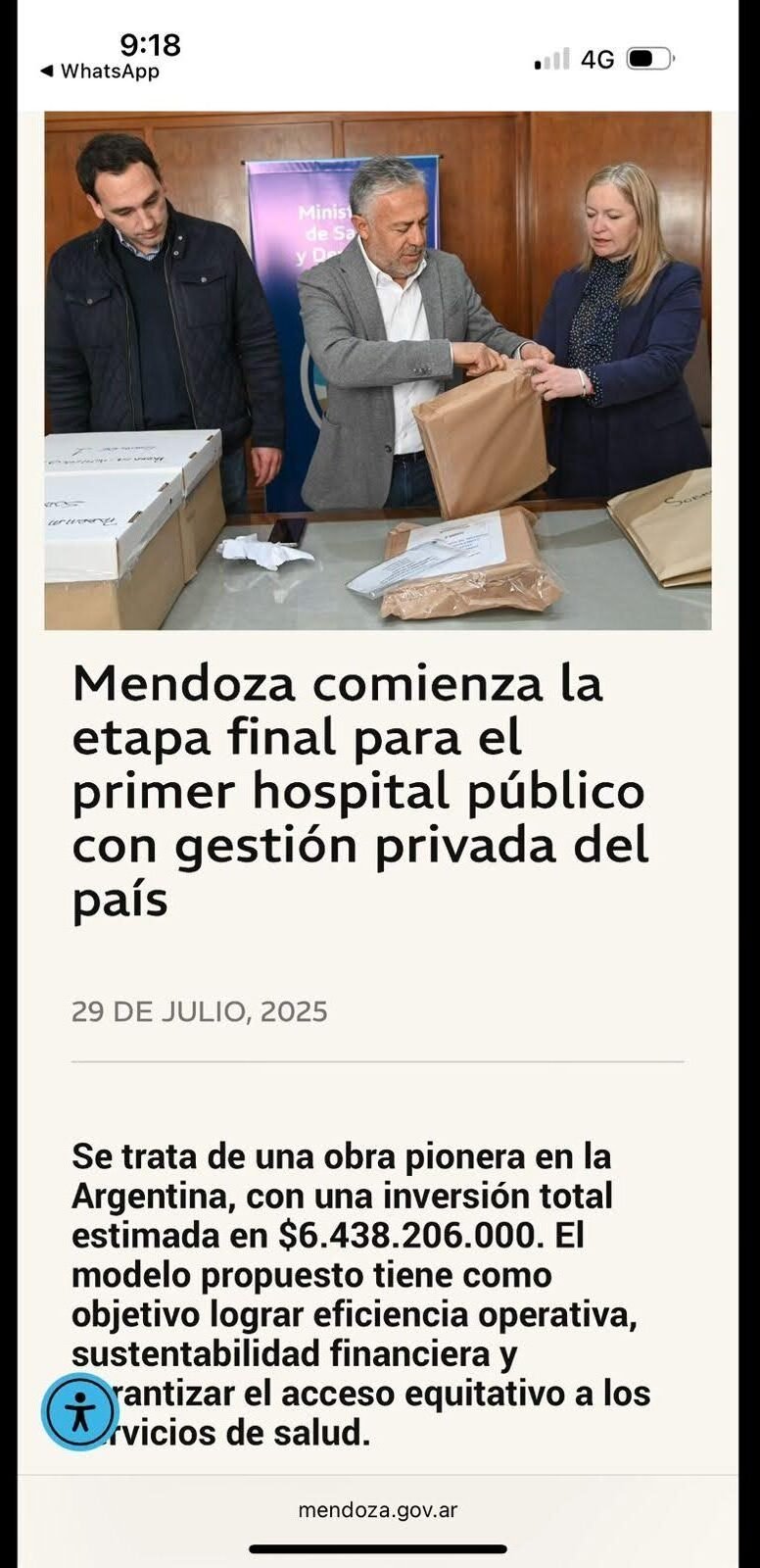760x1568 pixels.
Task: Return to WhatsApp via back link
Action: pos(99,72)
